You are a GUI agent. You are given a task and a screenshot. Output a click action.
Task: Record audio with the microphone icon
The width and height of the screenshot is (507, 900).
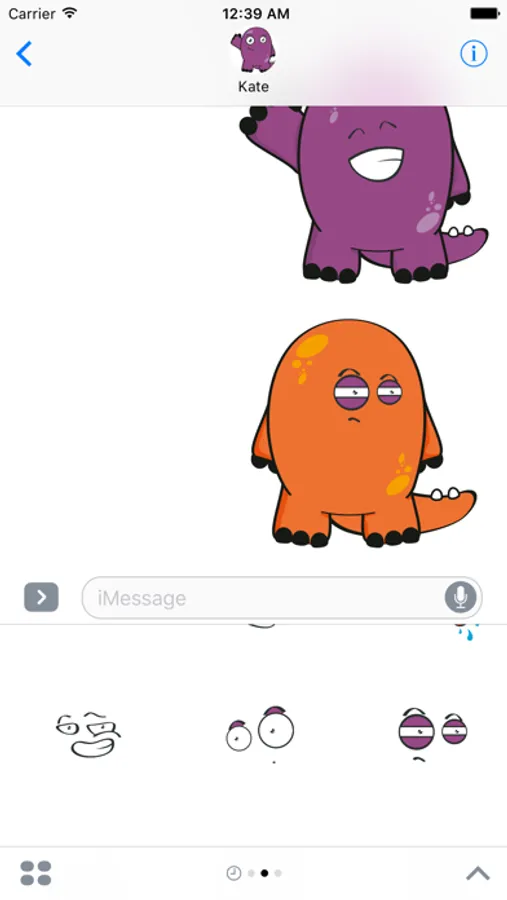[x=460, y=598]
